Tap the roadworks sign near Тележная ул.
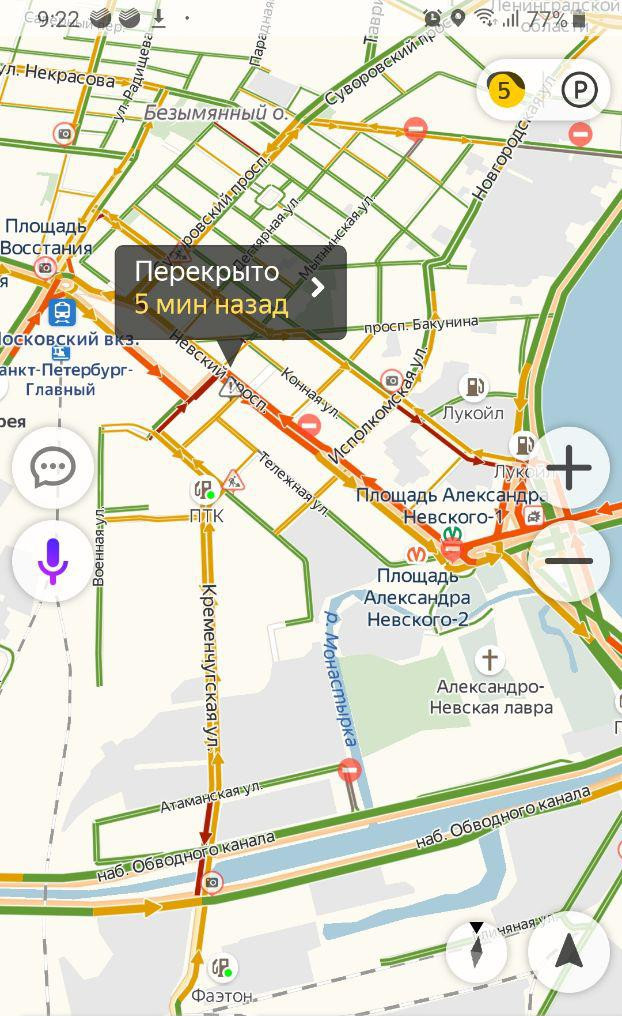The width and height of the screenshot is (622, 1016). [x=234, y=482]
